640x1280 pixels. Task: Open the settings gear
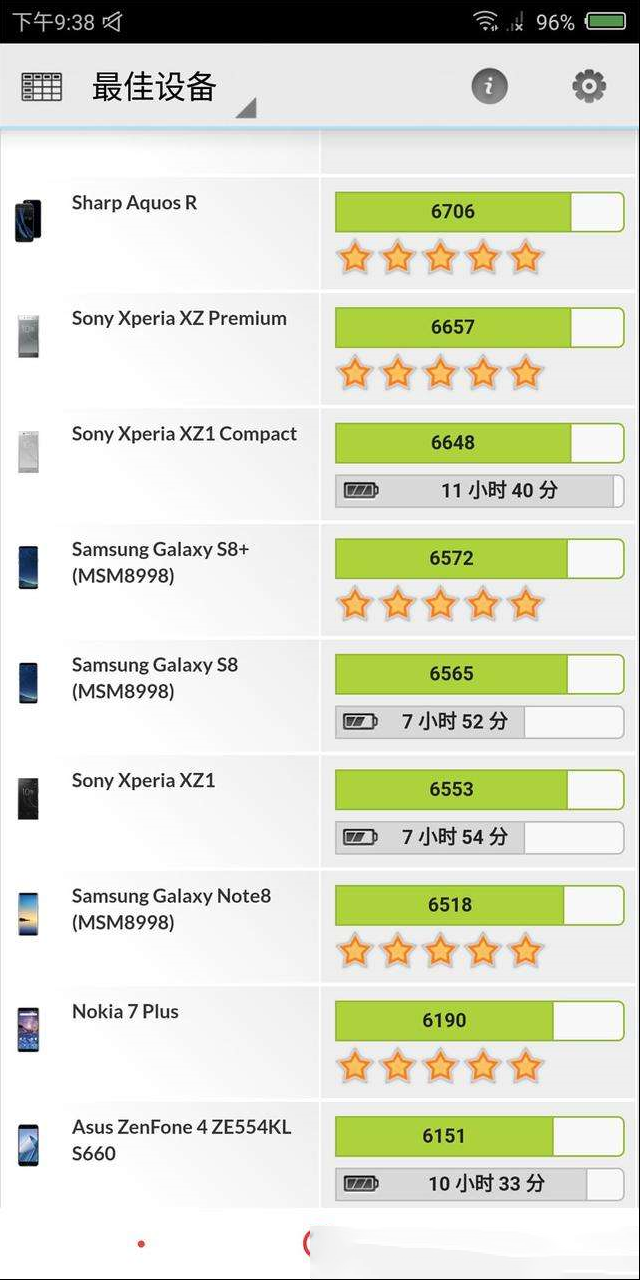589,86
